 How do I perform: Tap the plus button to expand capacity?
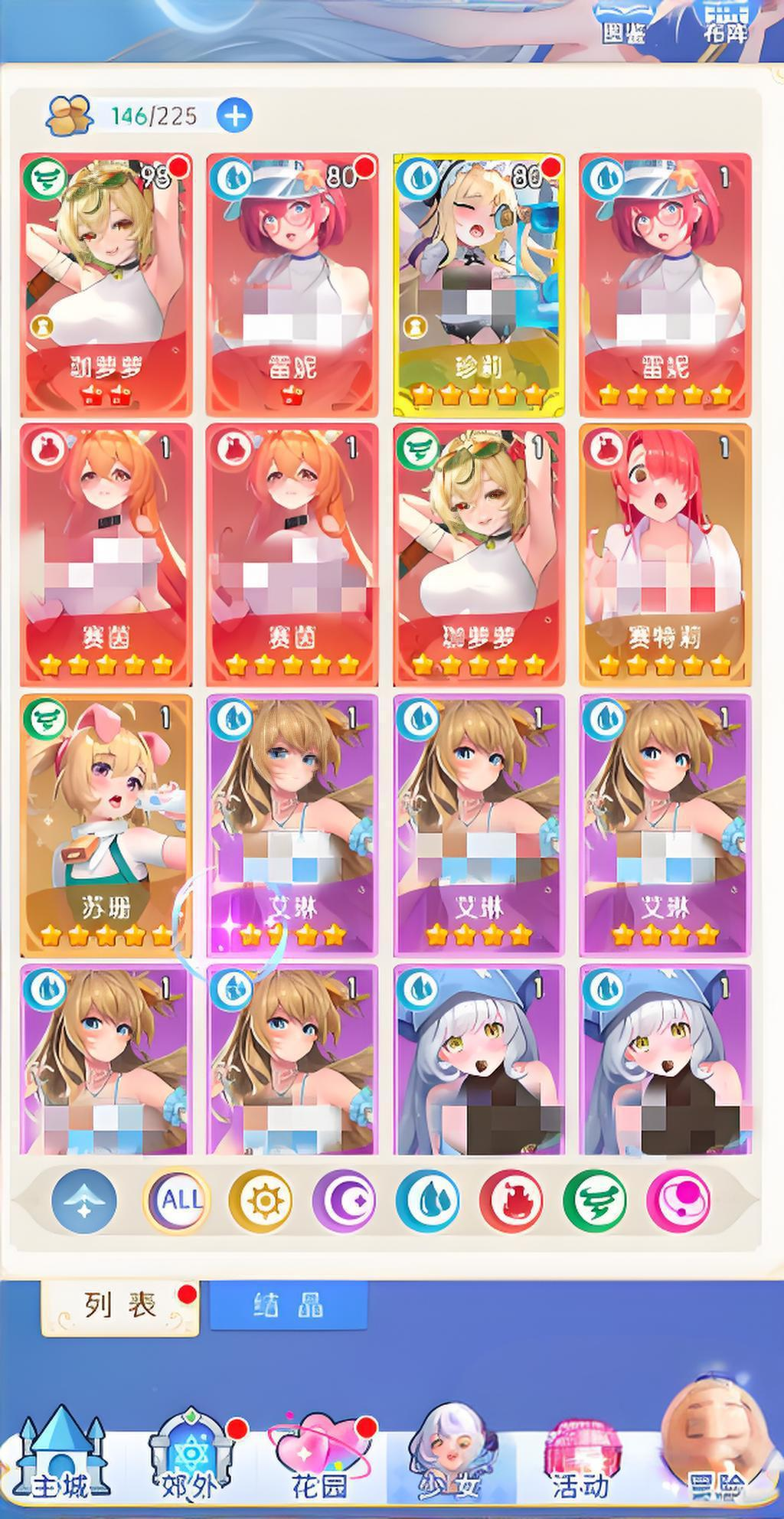tap(234, 116)
